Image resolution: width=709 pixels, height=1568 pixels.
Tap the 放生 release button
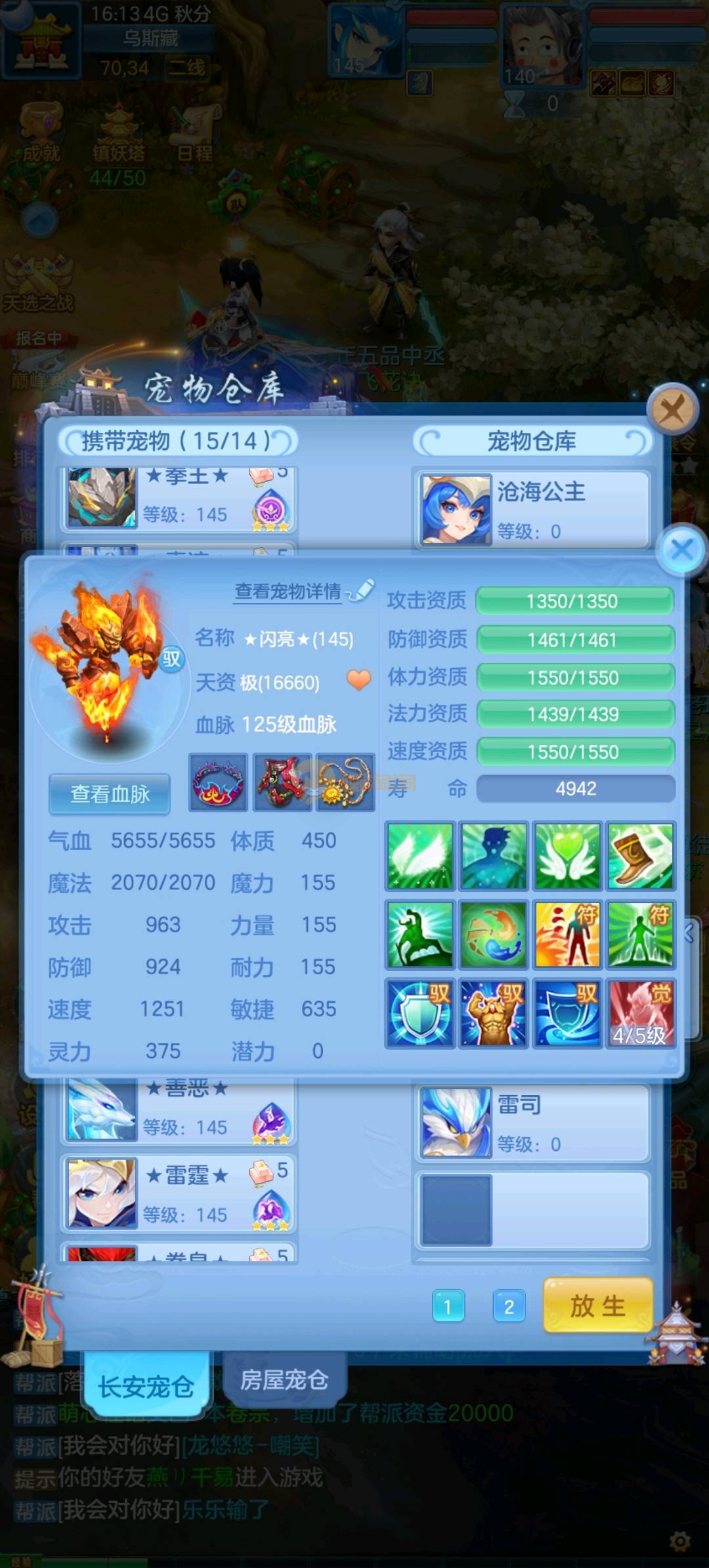pos(597,1305)
